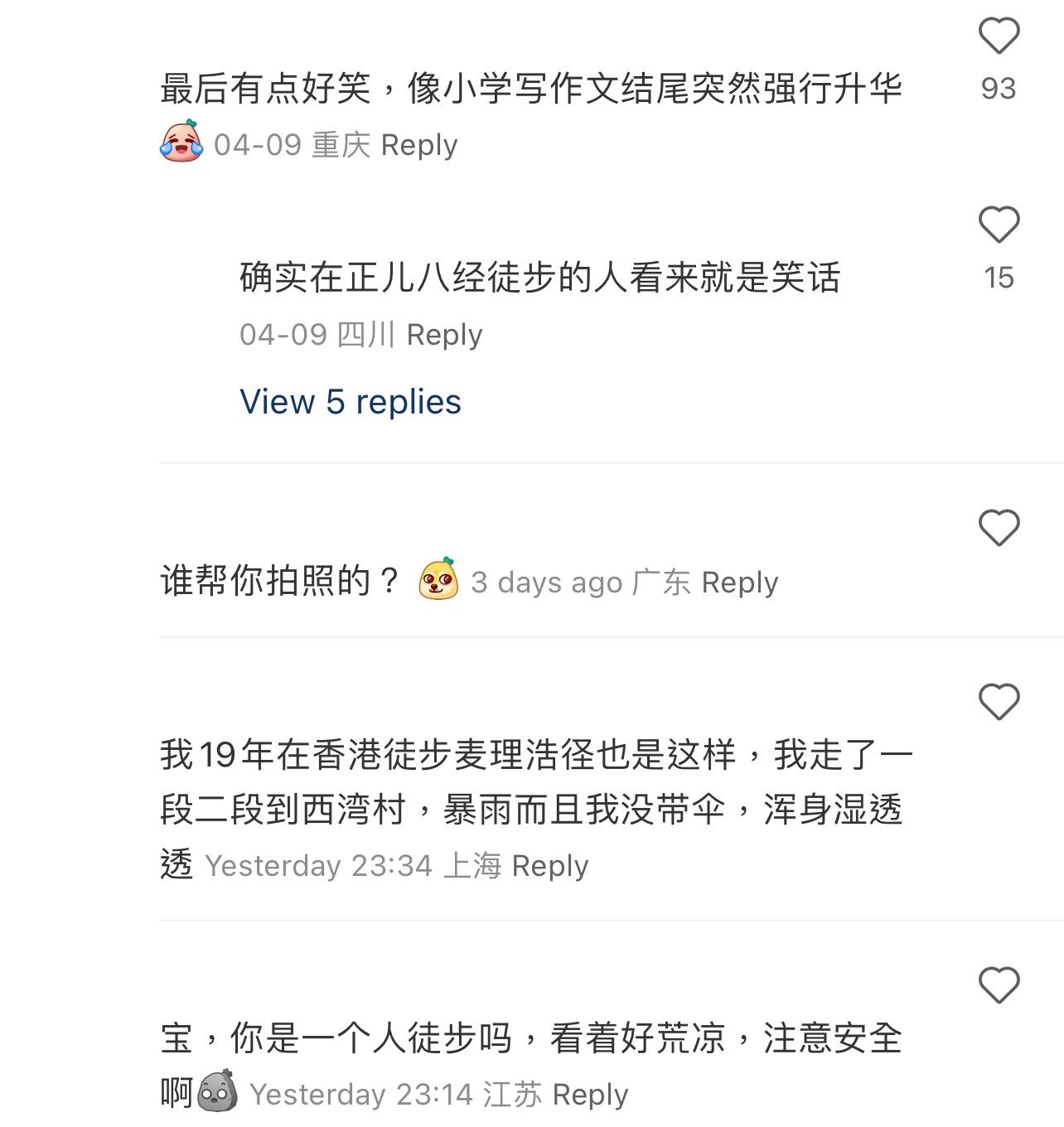Reply to the Guangdong comment from 3 days ago
Screen dimensions: 1064x1127
tap(739, 583)
